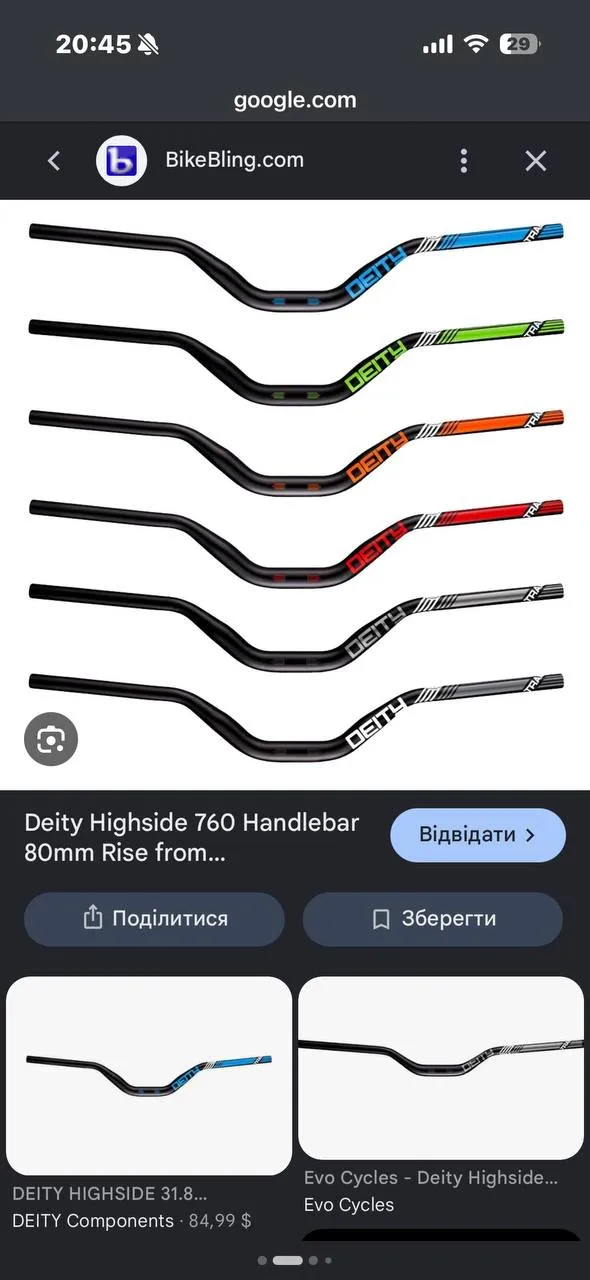Viewport: 590px width, 1280px height.
Task: Search this image with Google Lens
Action: 51,739
